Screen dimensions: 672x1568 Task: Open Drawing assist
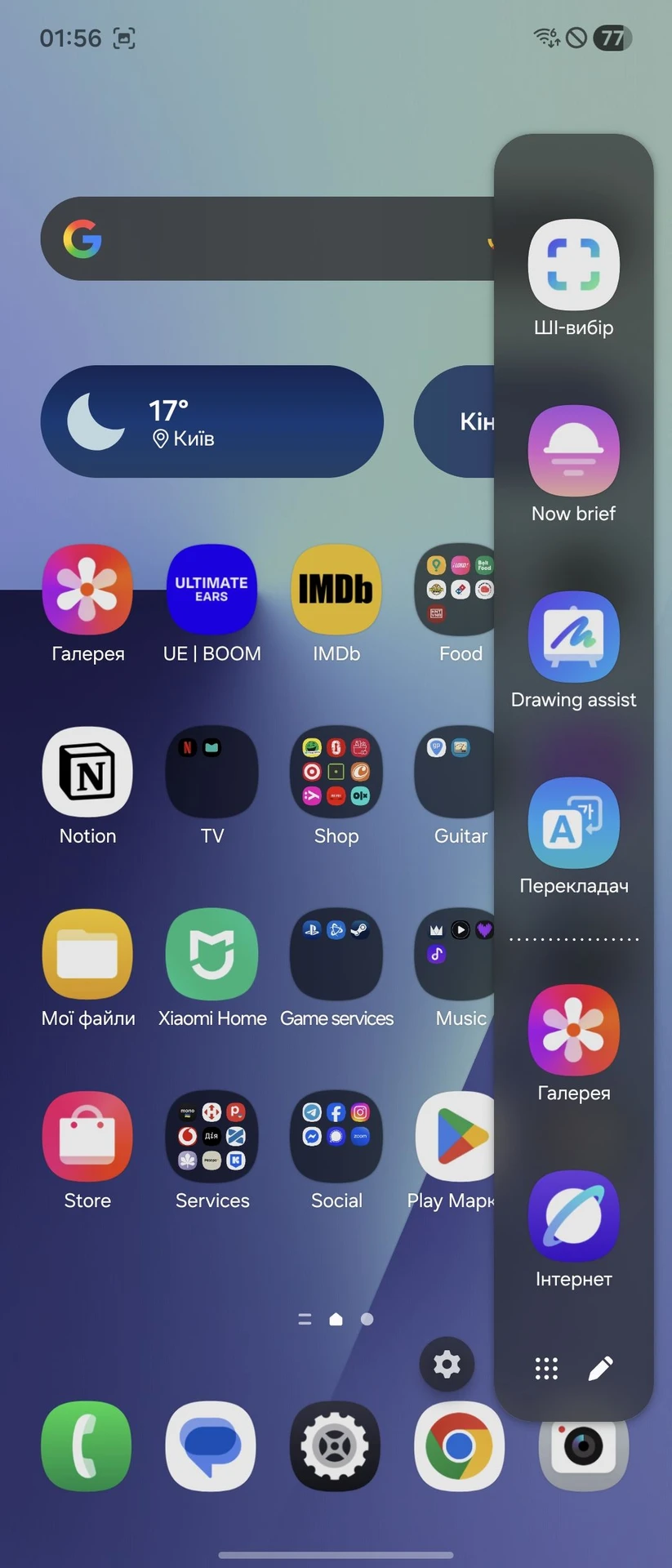(x=573, y=638)
